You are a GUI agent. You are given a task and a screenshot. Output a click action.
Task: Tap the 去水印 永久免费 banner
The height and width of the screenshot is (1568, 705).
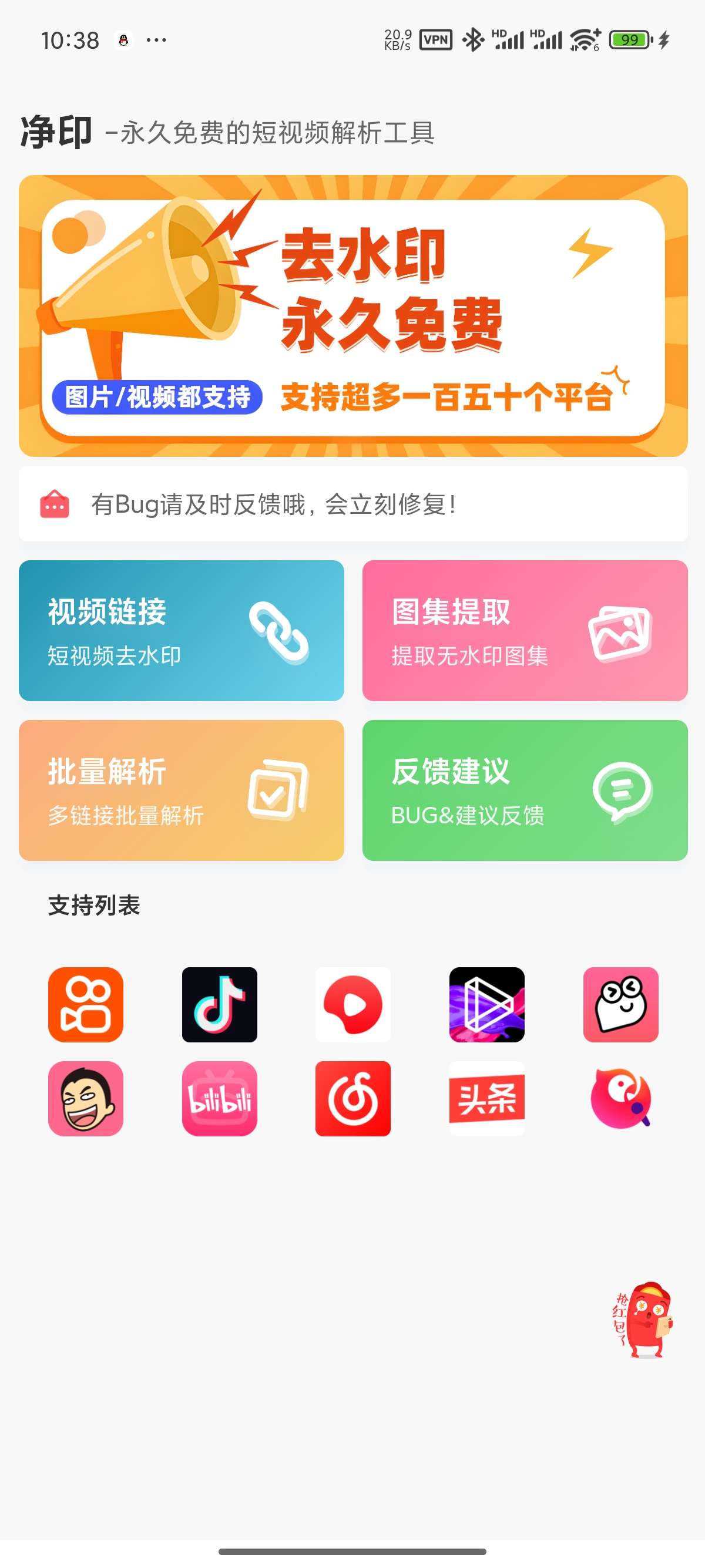[352, 315]
